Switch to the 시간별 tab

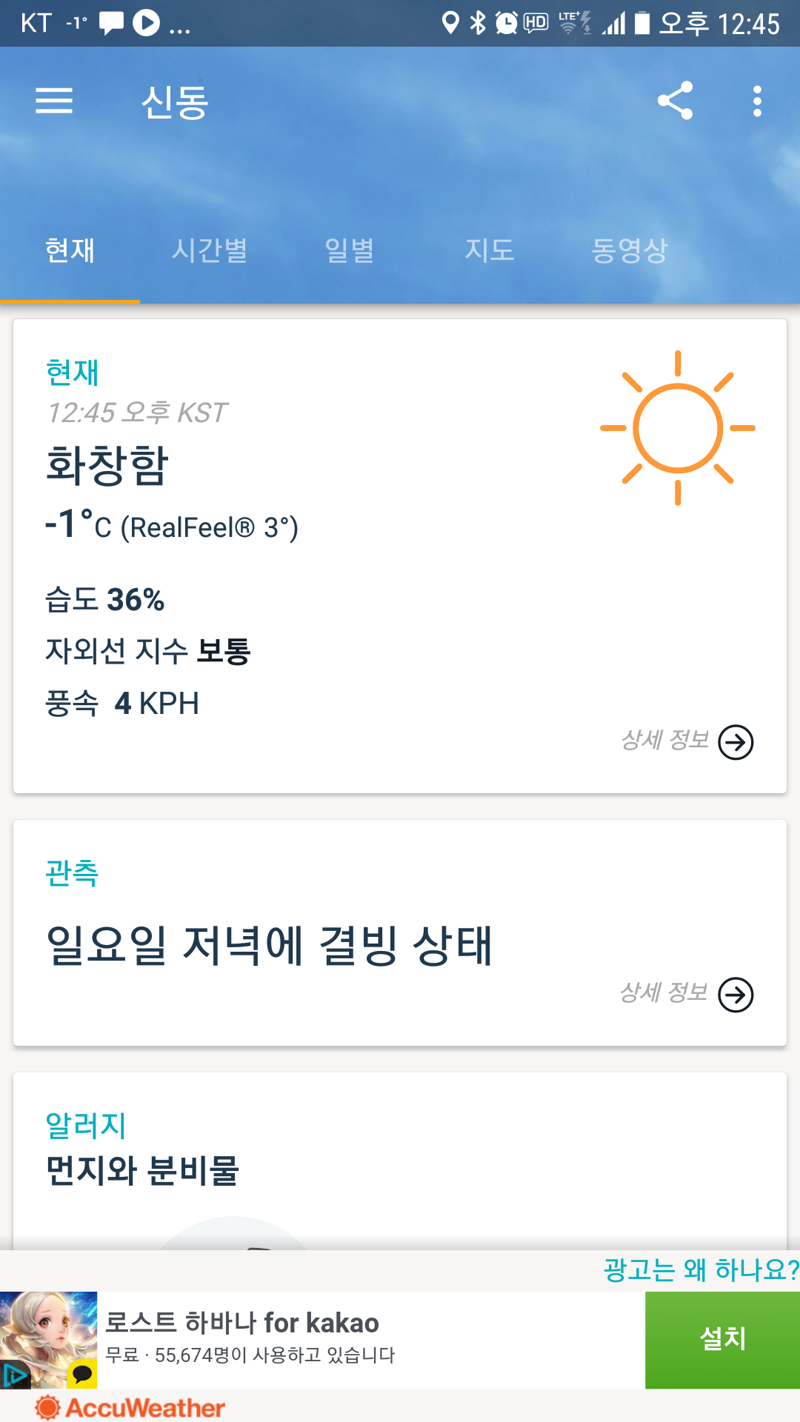210,250
